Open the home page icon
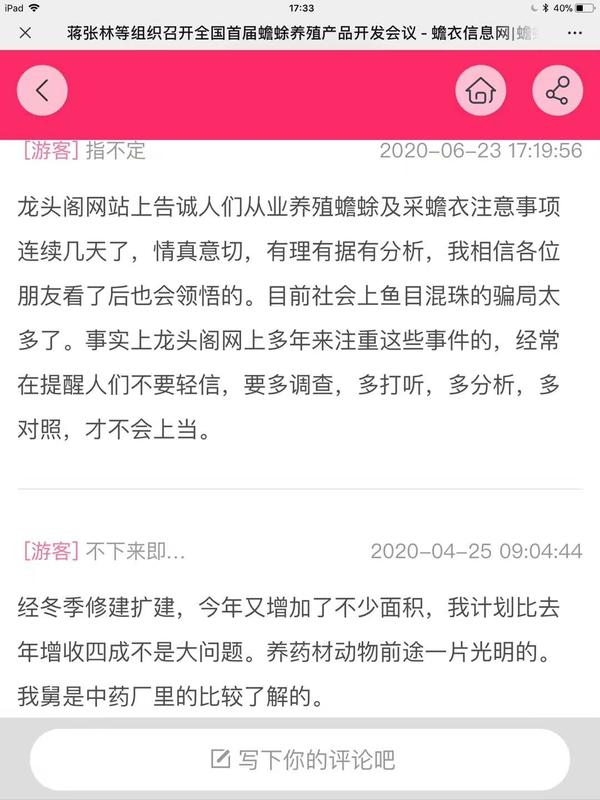This screenshot has height=800, width=600. (x=480, y=91)
